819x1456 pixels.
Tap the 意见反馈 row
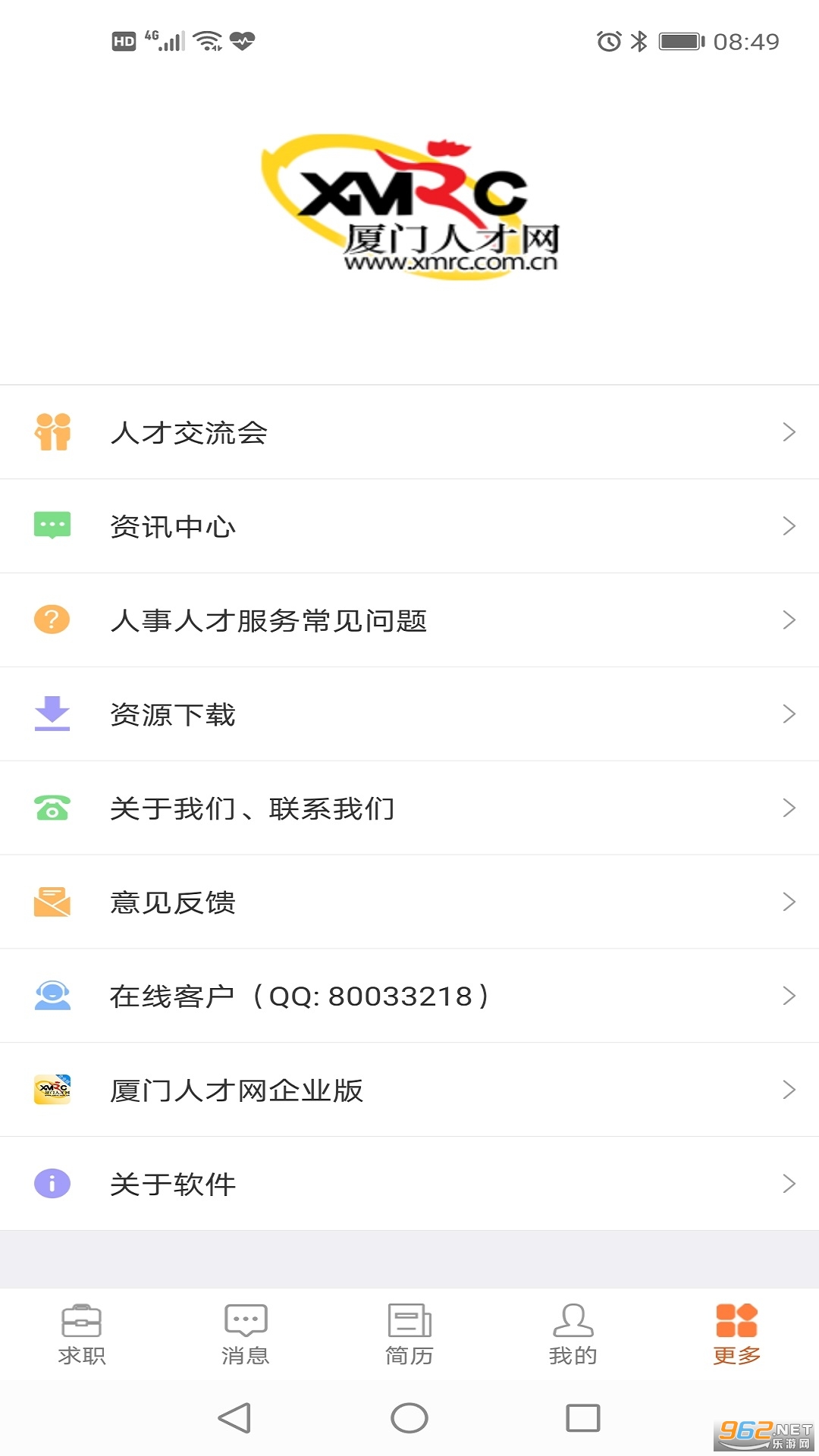click(x=409, y=902)
